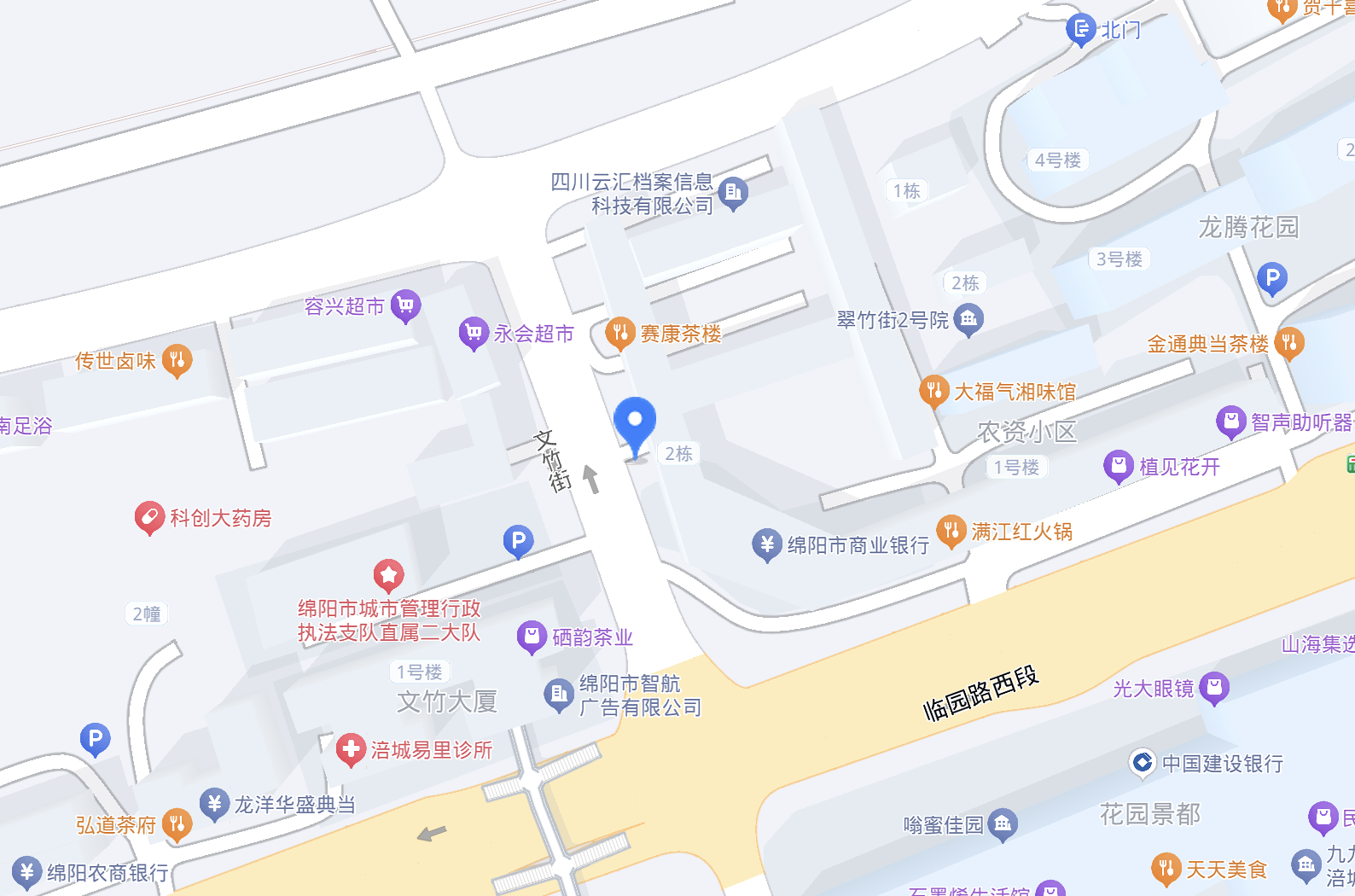Open 满江红火锅 restaurant marker

[x=951, y=531]
